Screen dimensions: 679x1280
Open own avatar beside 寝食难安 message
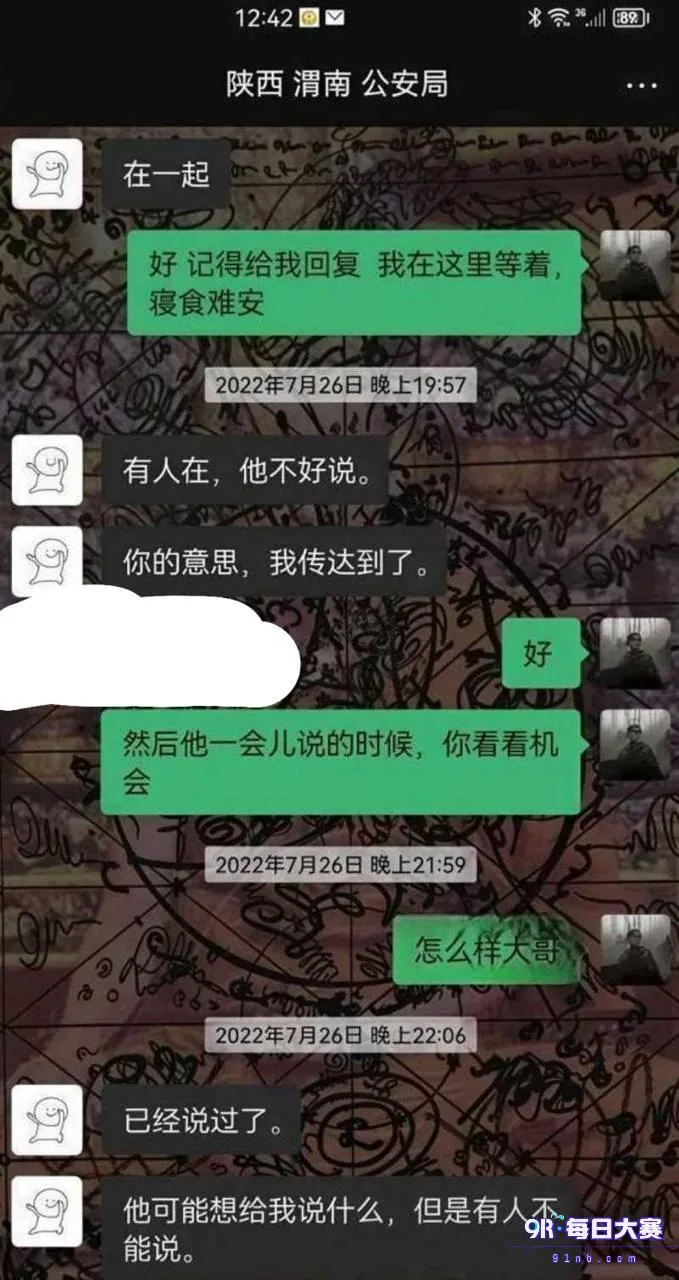[x=635, y=266]
